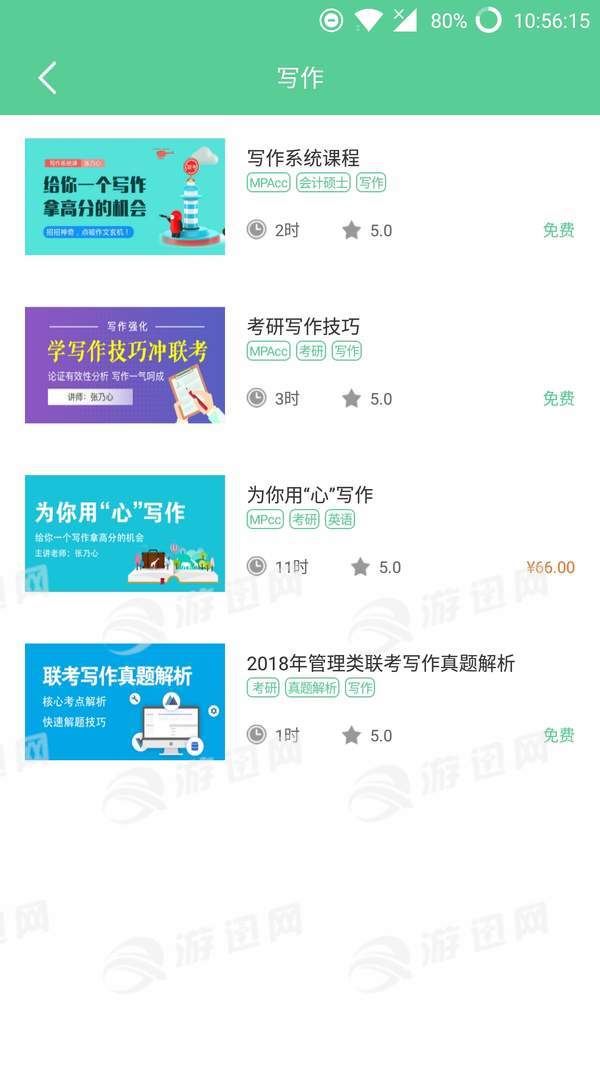Open the 考研写作技巧 course
The height and width of the screenshot is (1067, 600).
point(303,327)
